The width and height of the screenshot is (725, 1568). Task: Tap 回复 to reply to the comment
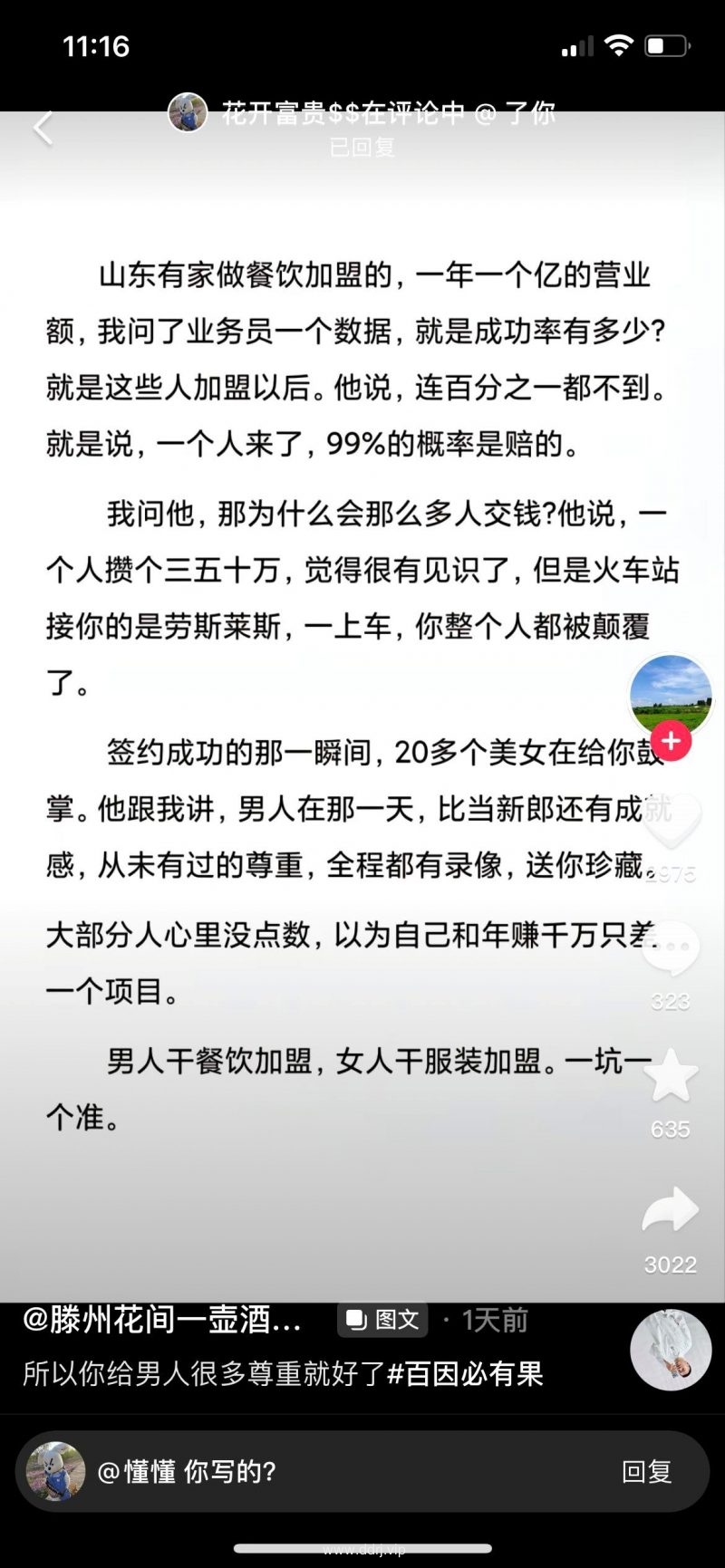point(646,1472)
